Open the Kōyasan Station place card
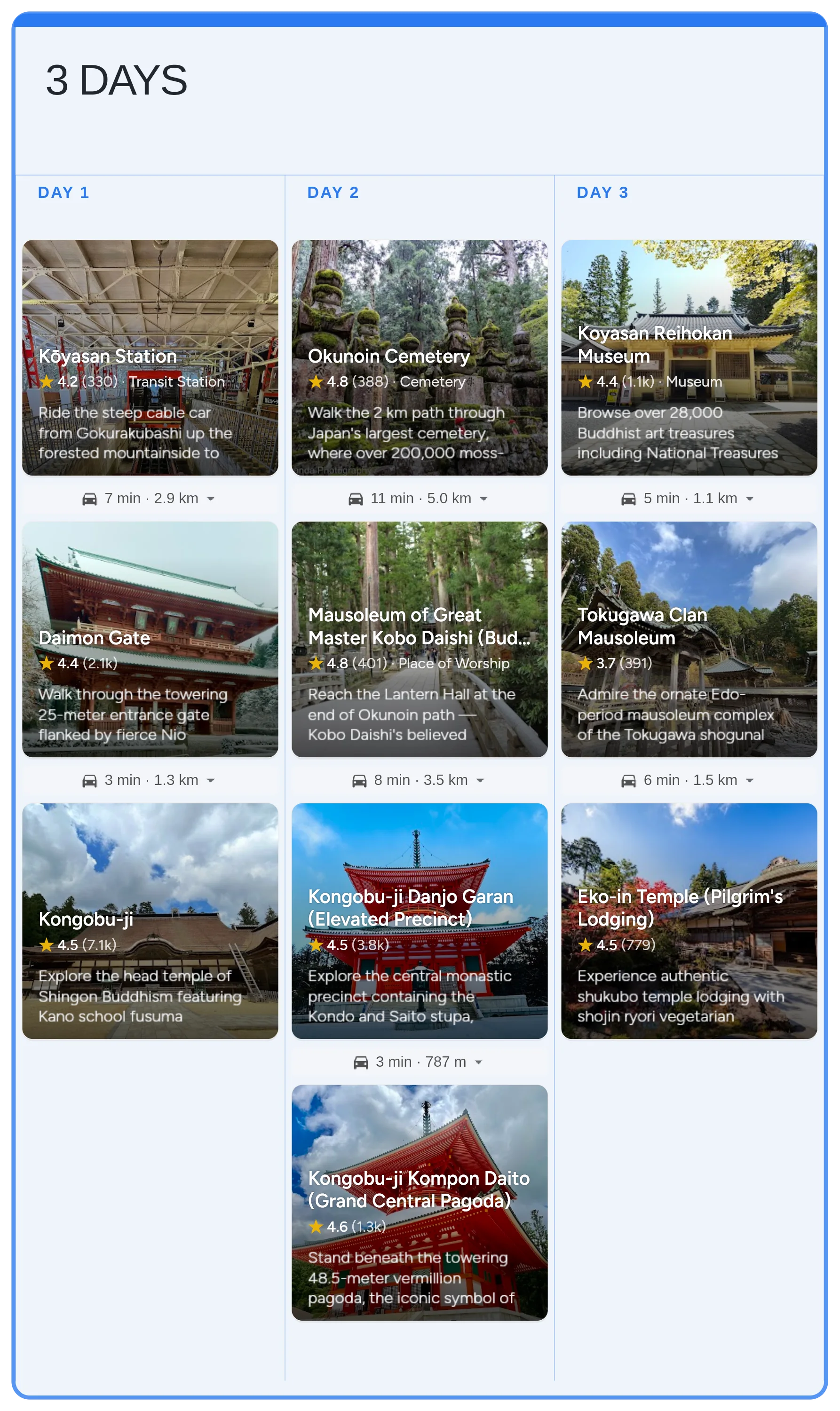Screen dimensions: 840x1411 click(150, 357)
